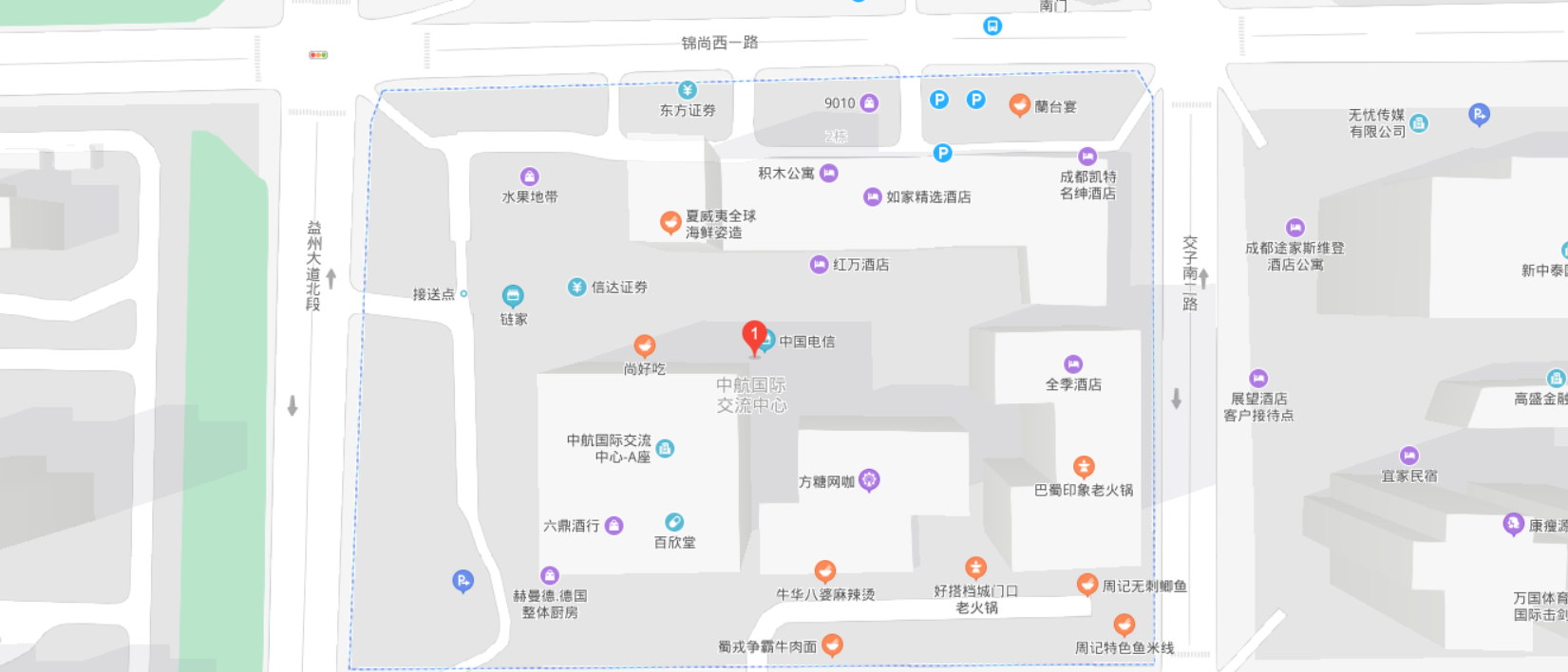
Task: Tap the 水果地带 shop marker
Action: pos(530,177)
